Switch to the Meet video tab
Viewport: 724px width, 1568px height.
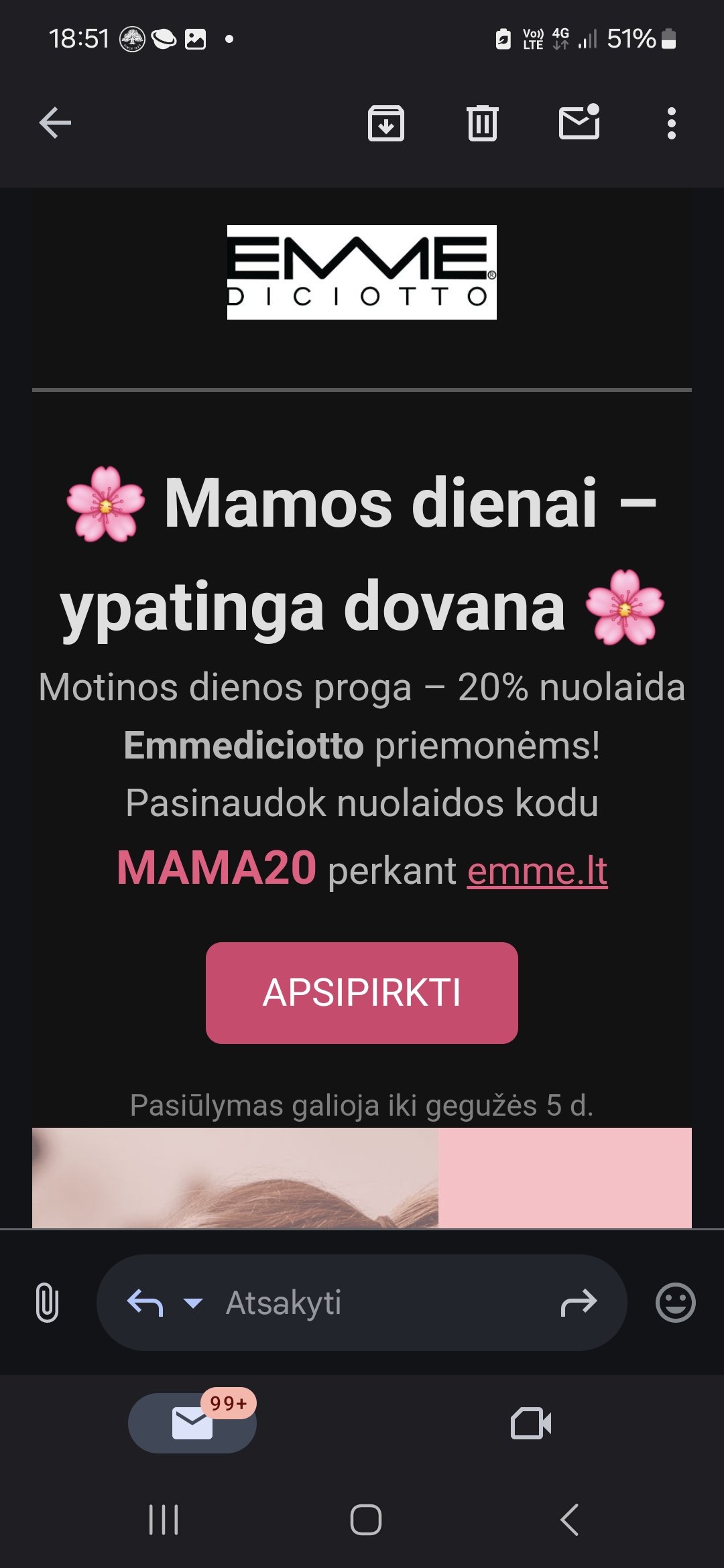531,1423
